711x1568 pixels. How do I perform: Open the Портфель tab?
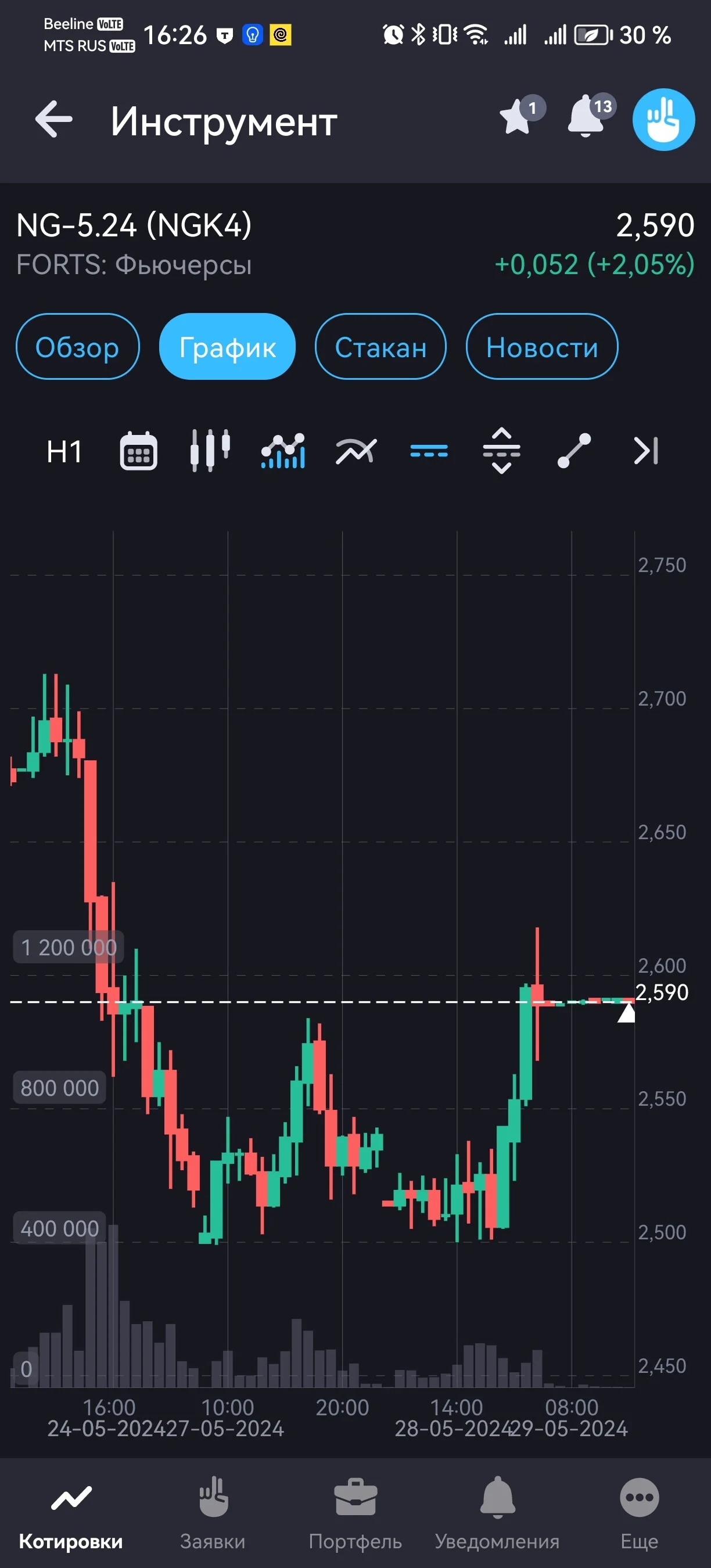355,1514
